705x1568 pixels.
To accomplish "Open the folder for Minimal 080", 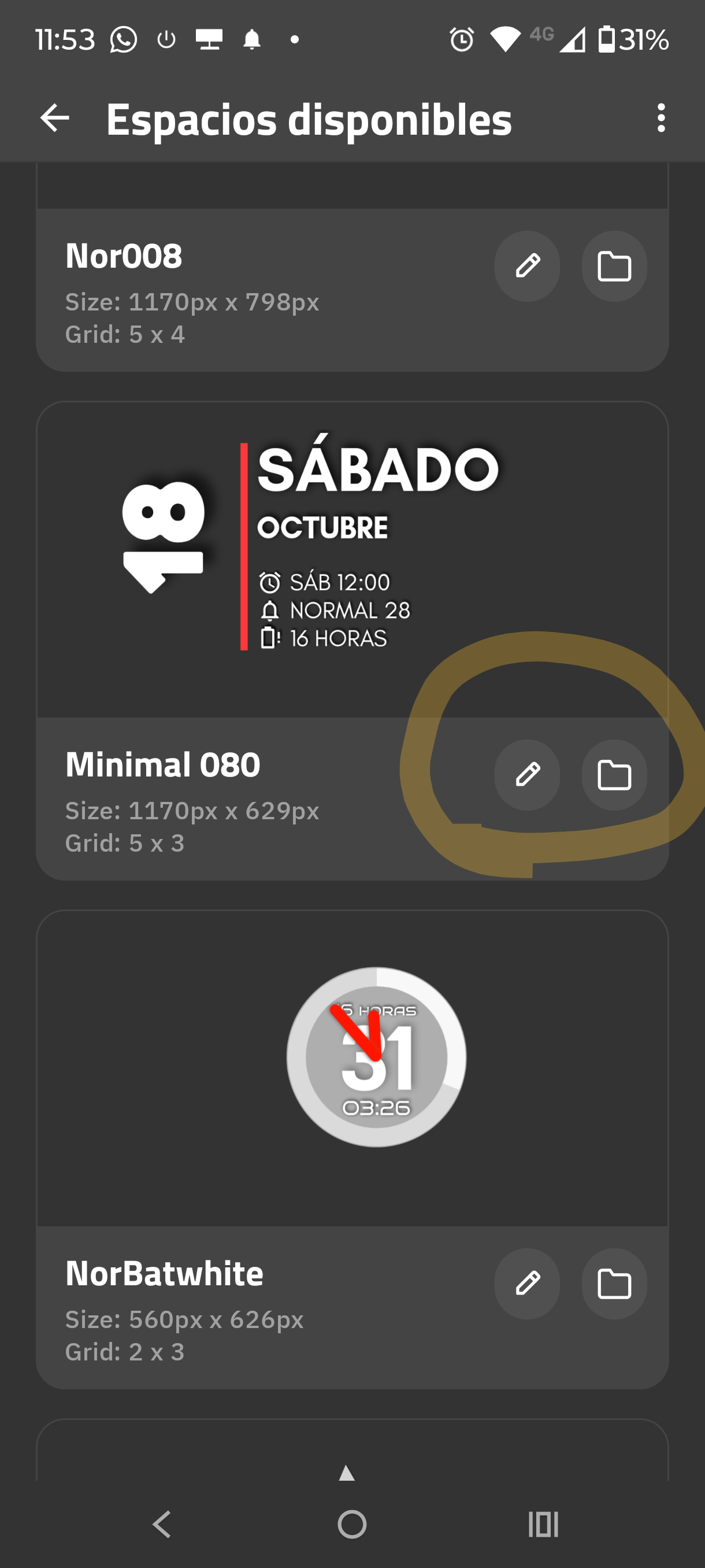I will 614,775.
